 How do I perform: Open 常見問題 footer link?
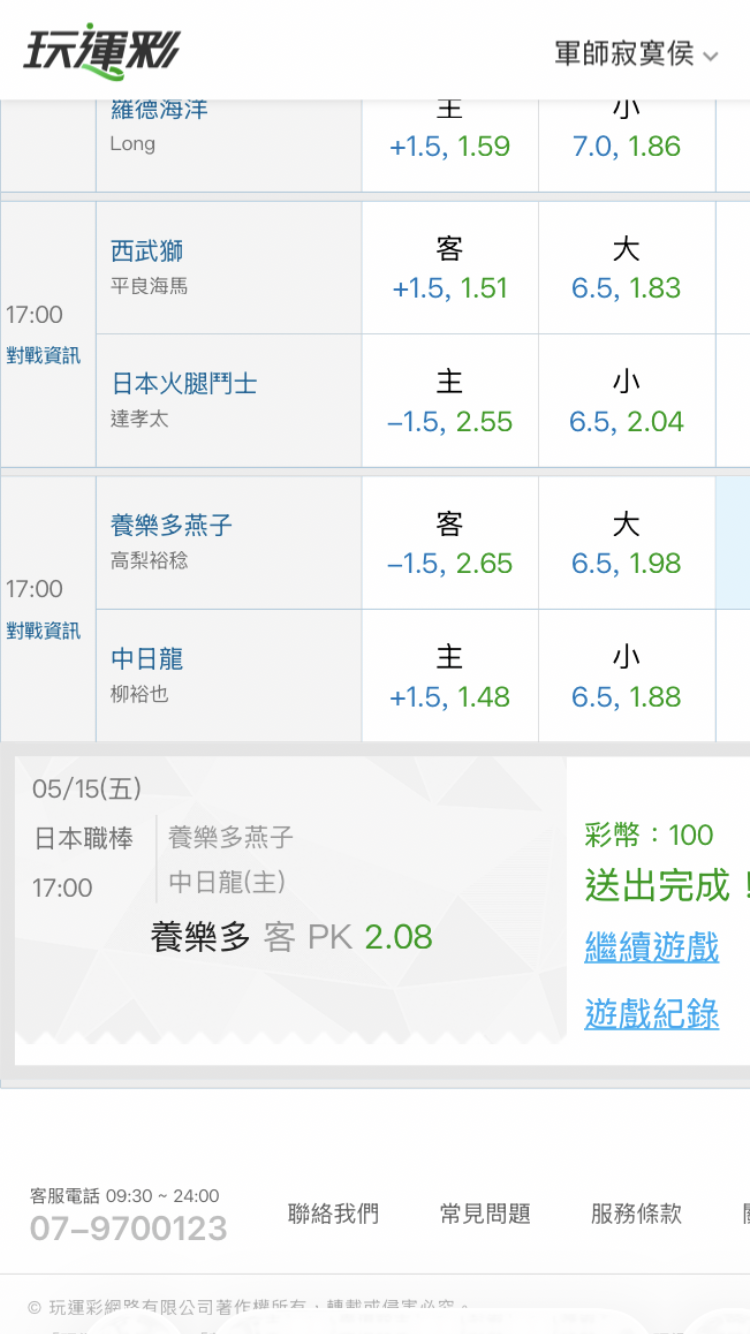coord(485,1214)
